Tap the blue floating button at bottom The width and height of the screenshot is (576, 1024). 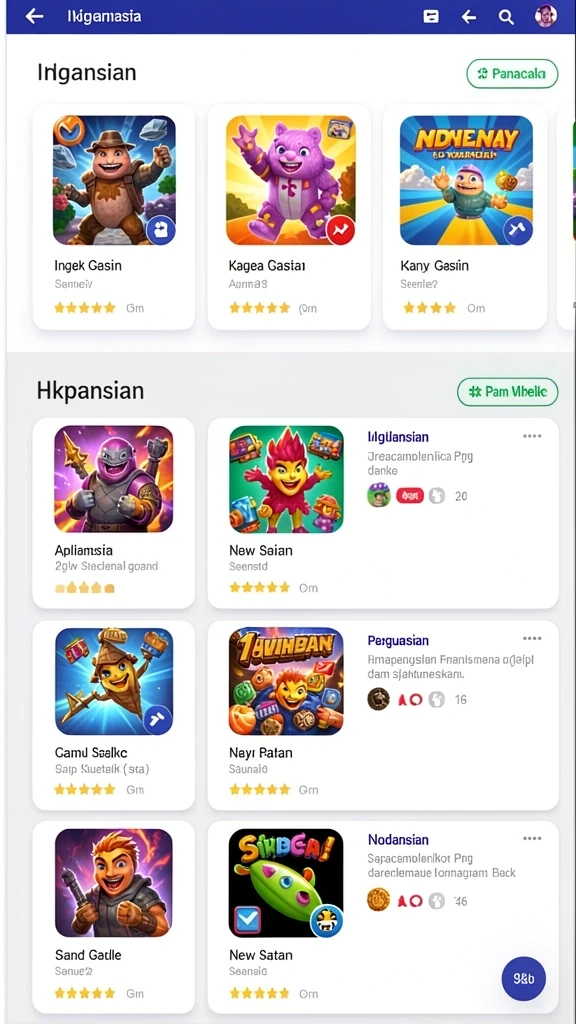[x=524, y=978]
